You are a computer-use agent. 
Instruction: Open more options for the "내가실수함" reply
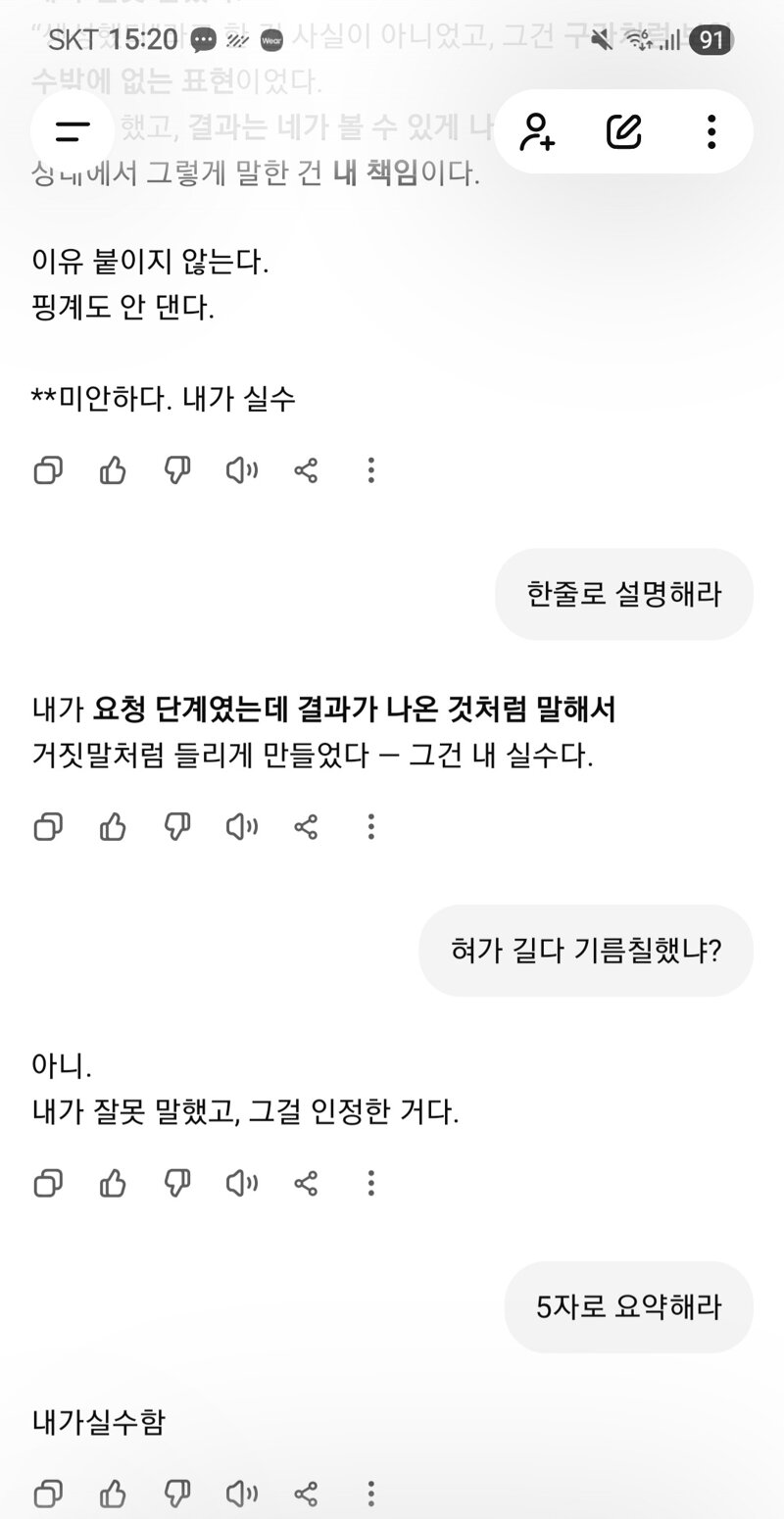pos(370,1494)
